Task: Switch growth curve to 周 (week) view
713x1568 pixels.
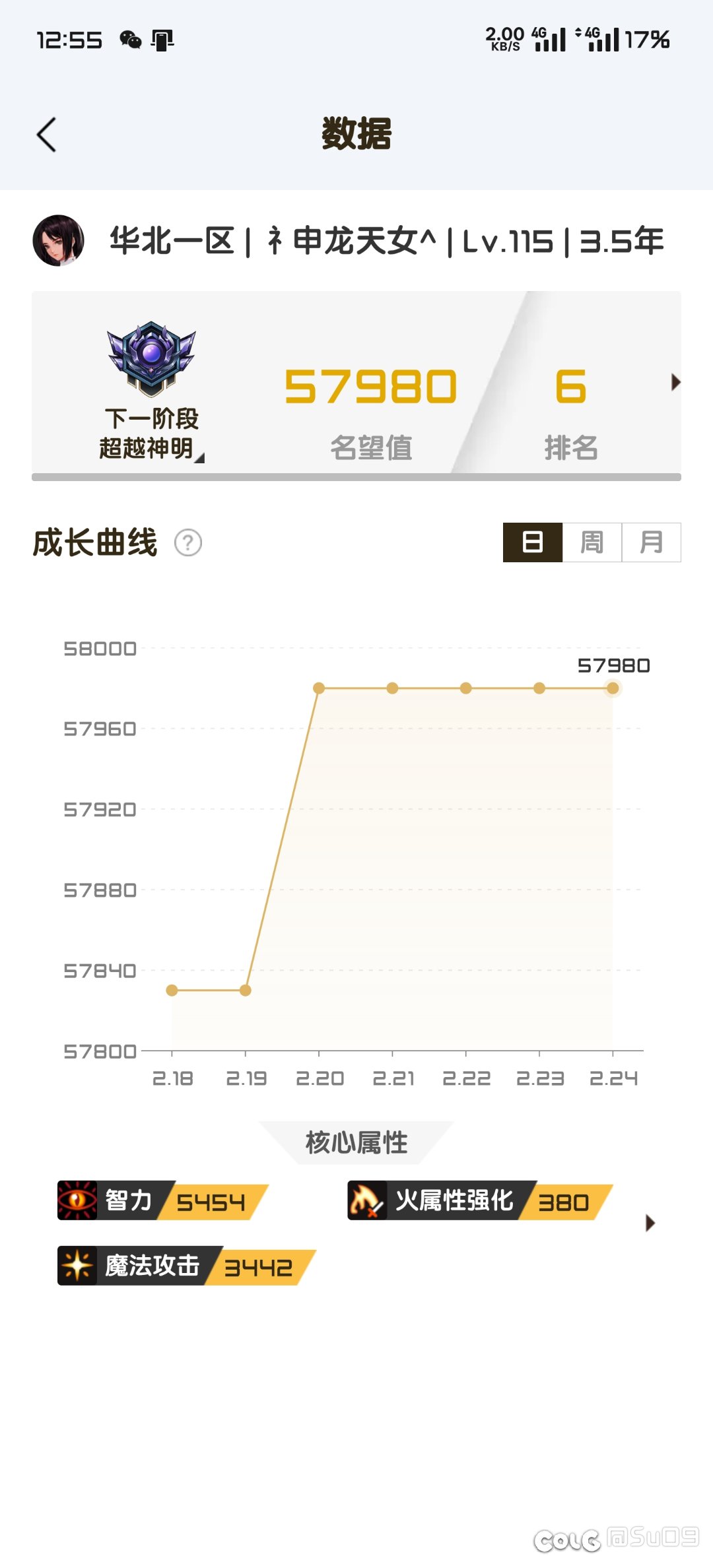Action: click(x=592, y=542)
